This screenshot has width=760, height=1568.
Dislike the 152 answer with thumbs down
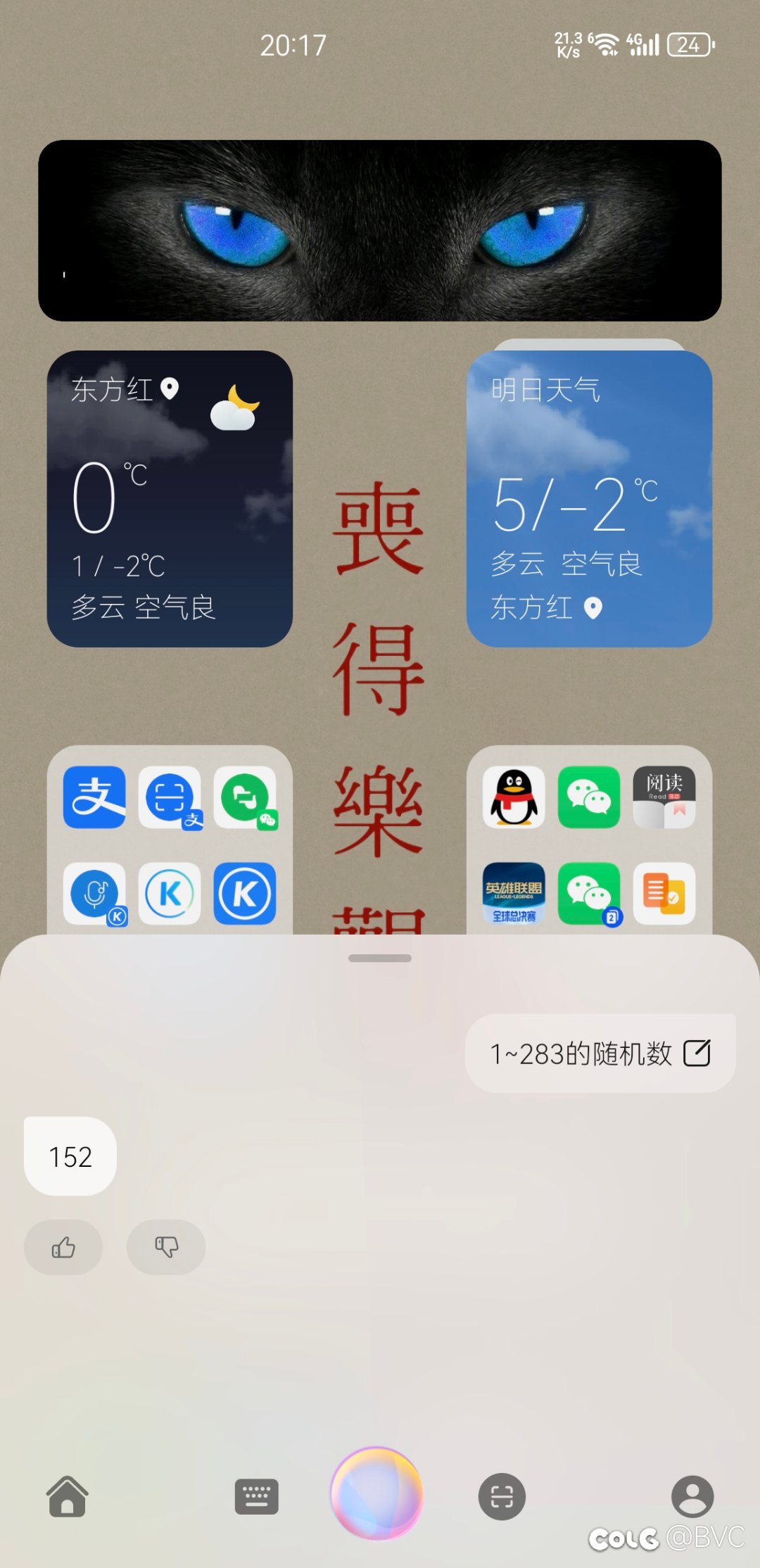pos(166,1247)
